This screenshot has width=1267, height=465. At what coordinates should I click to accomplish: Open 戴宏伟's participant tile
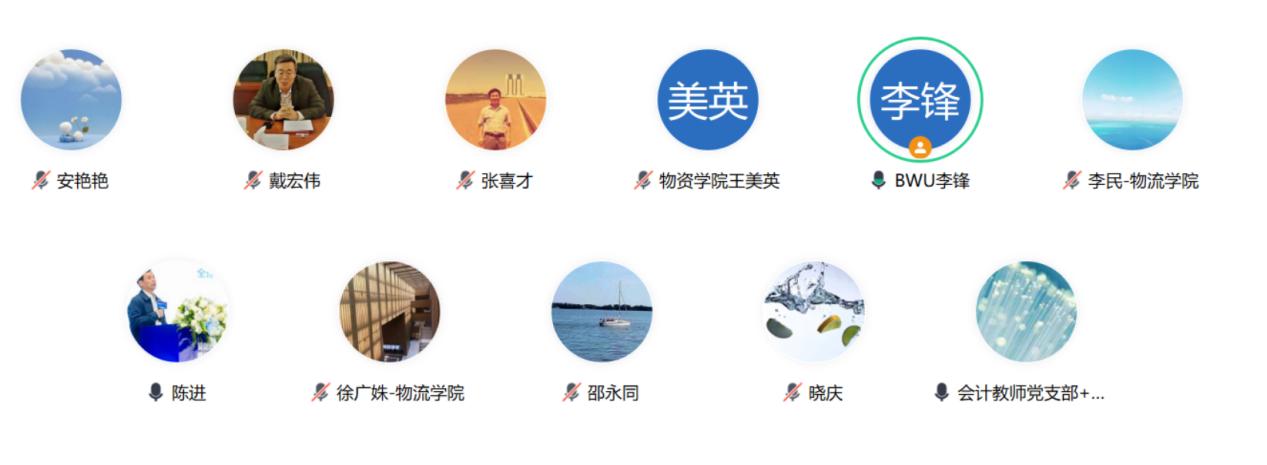283,100
